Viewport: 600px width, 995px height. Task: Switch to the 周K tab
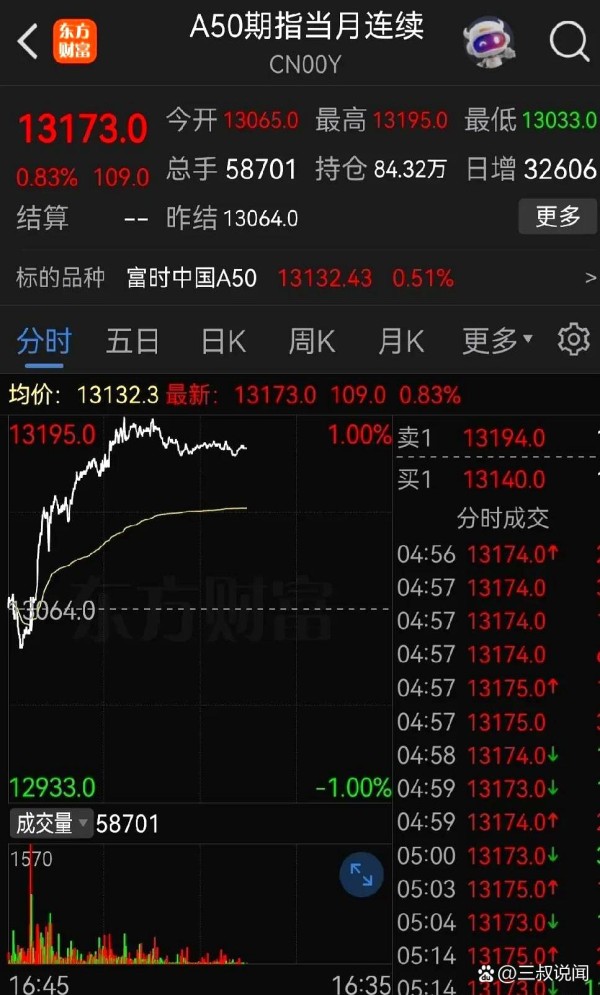(x=311, y=341)
